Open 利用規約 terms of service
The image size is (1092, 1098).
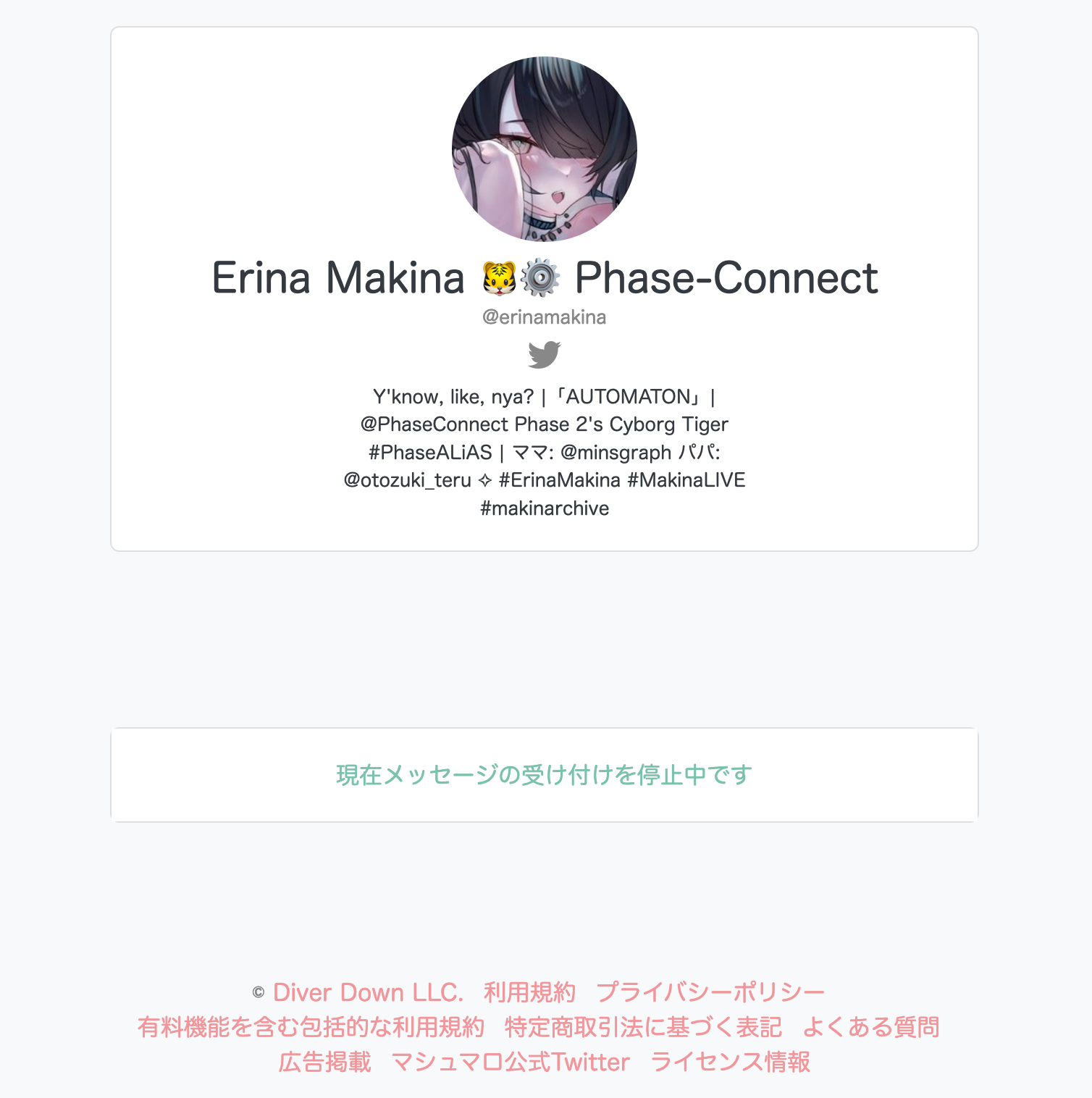tap(529, 992)
